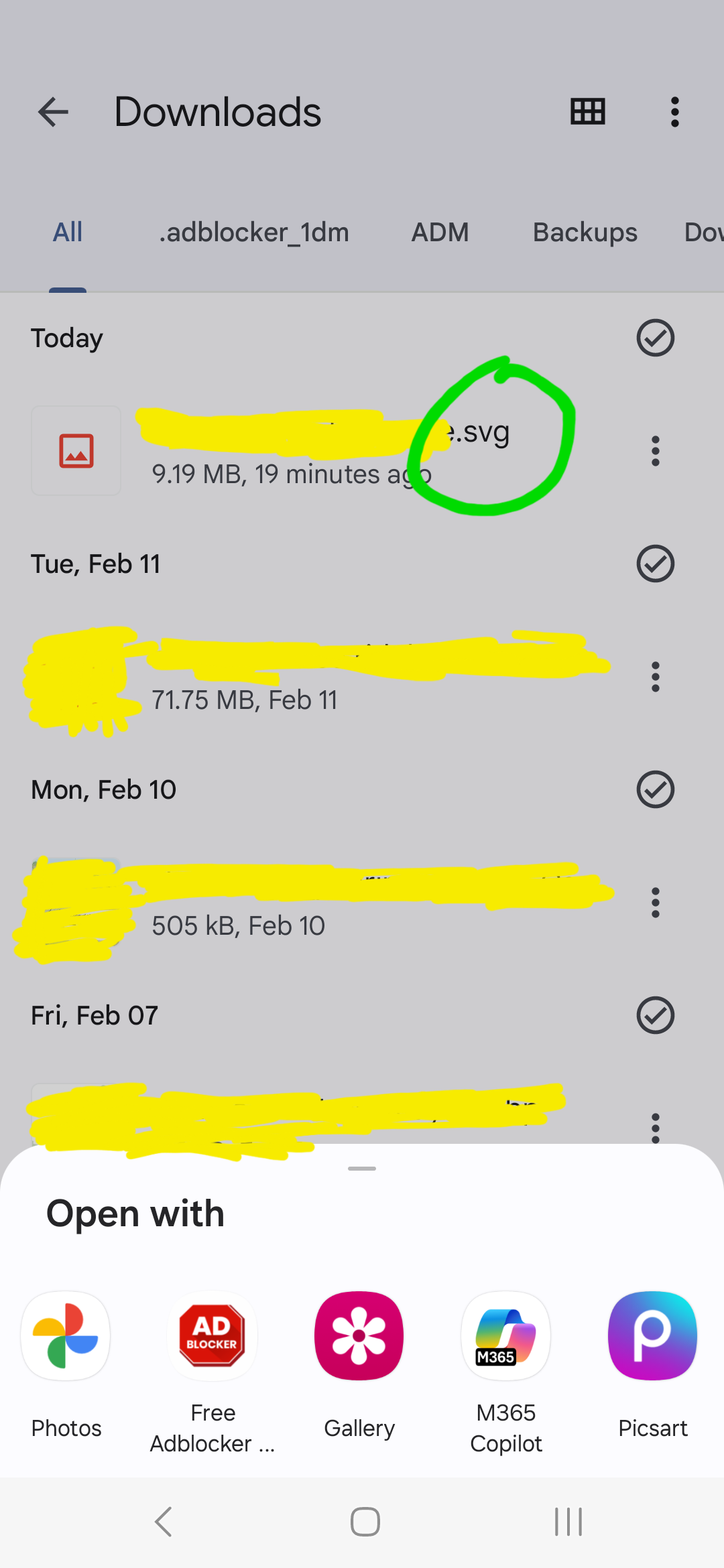The width and height of the screenshot is (724, 1568).
Task: Open options menu for the 71.75 MB file
Action: point(655,677)
